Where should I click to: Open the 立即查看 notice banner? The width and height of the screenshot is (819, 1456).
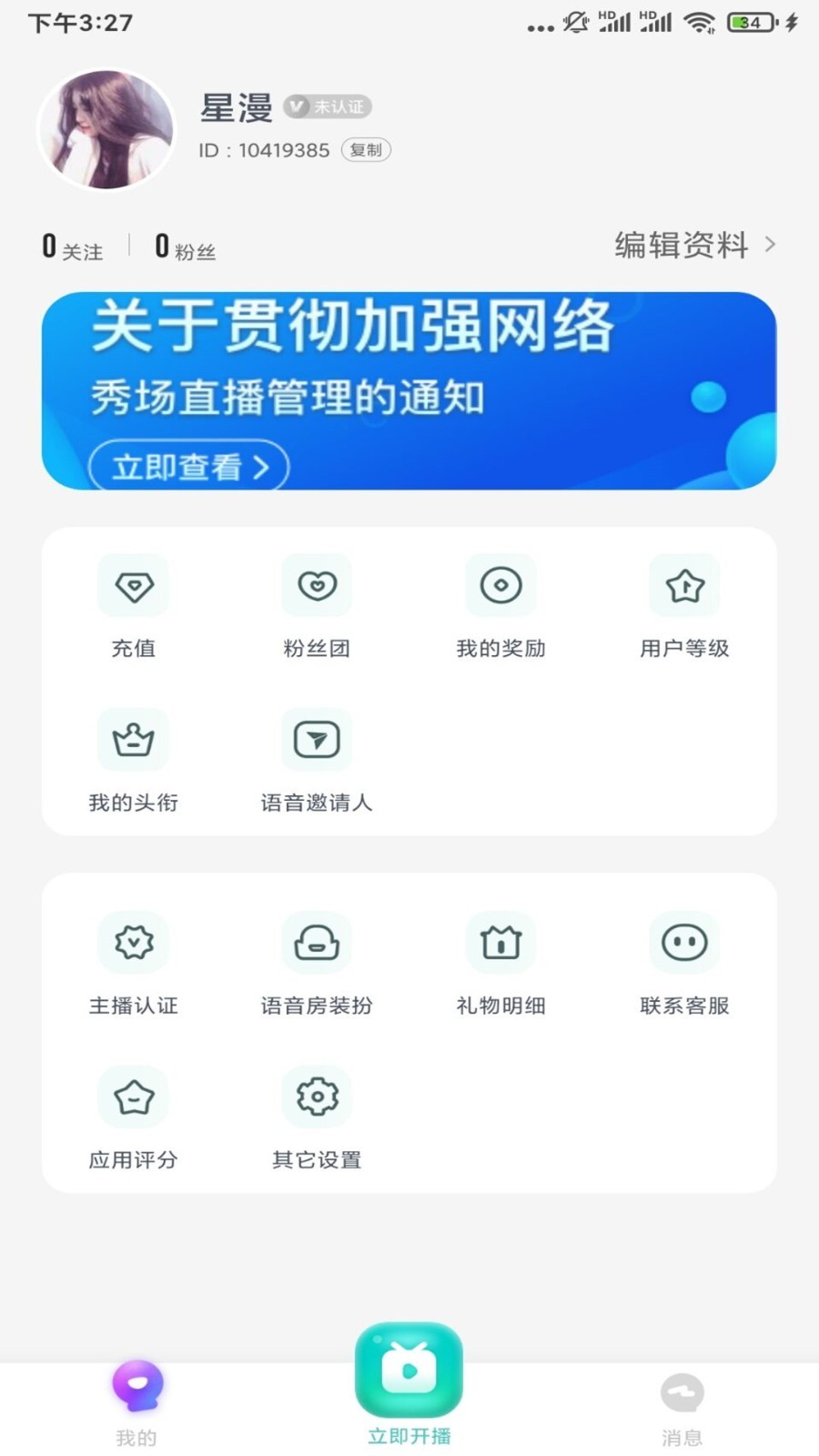tap(189, 467)
